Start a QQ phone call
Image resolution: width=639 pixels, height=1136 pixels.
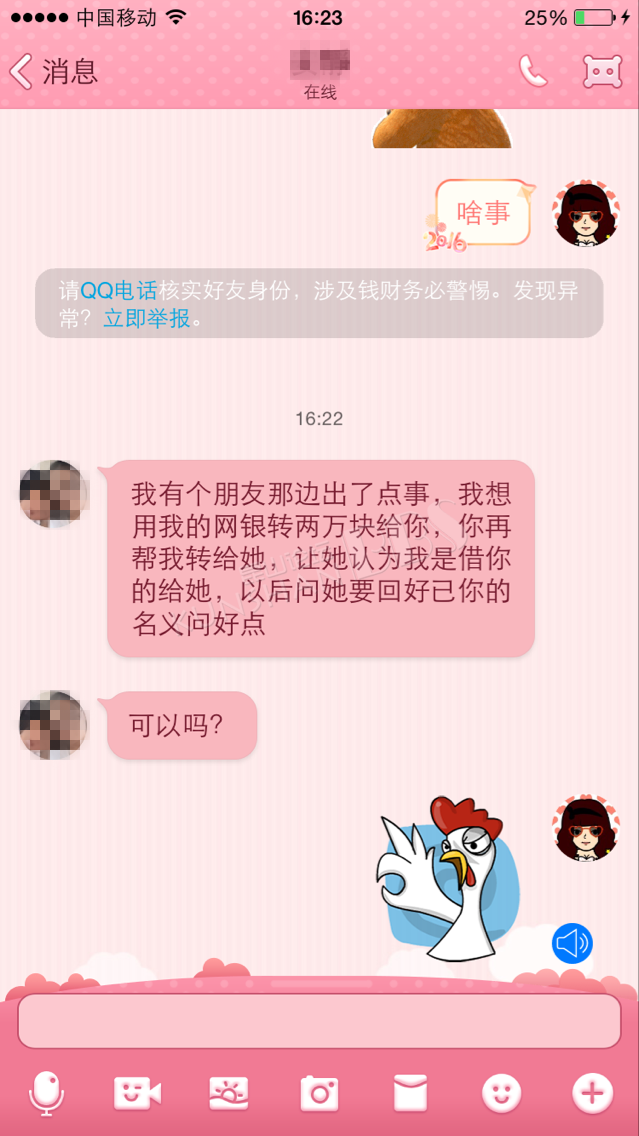point(532,71)
